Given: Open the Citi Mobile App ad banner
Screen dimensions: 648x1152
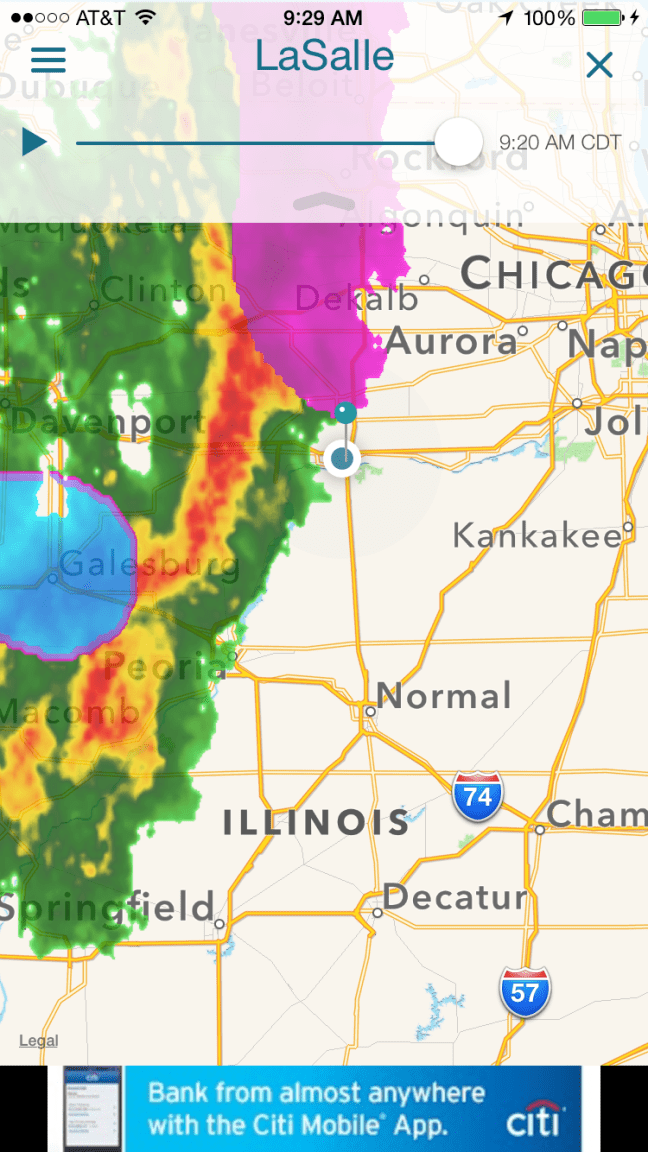Looking at the screenshot, I should tap(323, 1108).
